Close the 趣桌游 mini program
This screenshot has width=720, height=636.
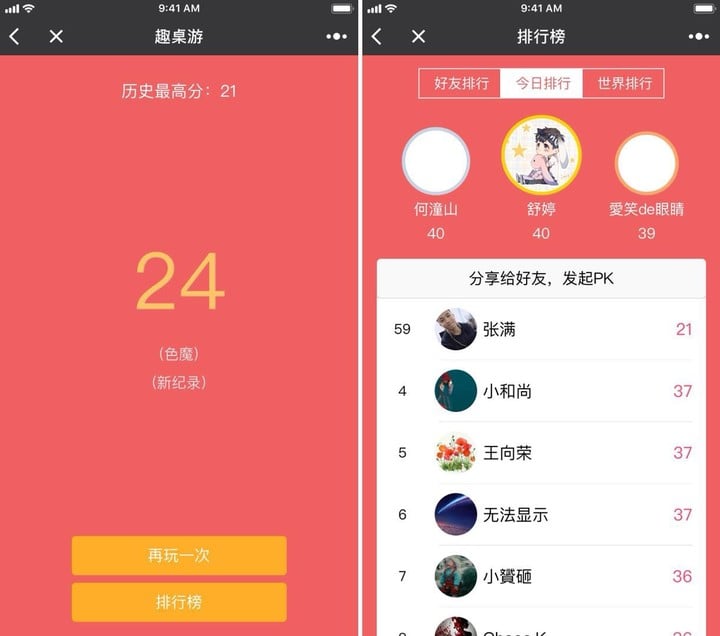pyautogui.click(x=56, y=36)
